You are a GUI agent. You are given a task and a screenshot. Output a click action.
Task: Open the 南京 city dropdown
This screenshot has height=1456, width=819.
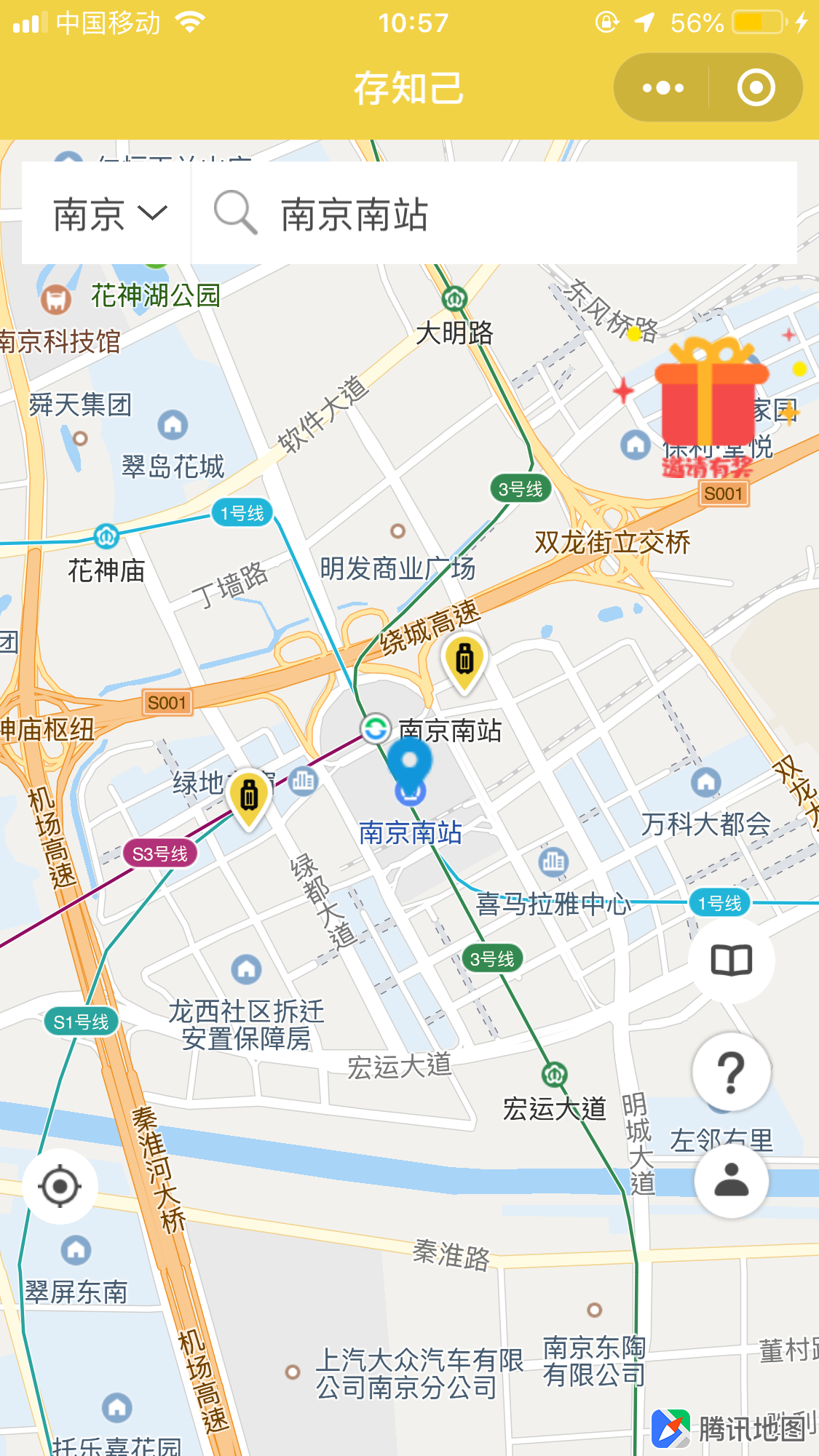pos(108,214)
